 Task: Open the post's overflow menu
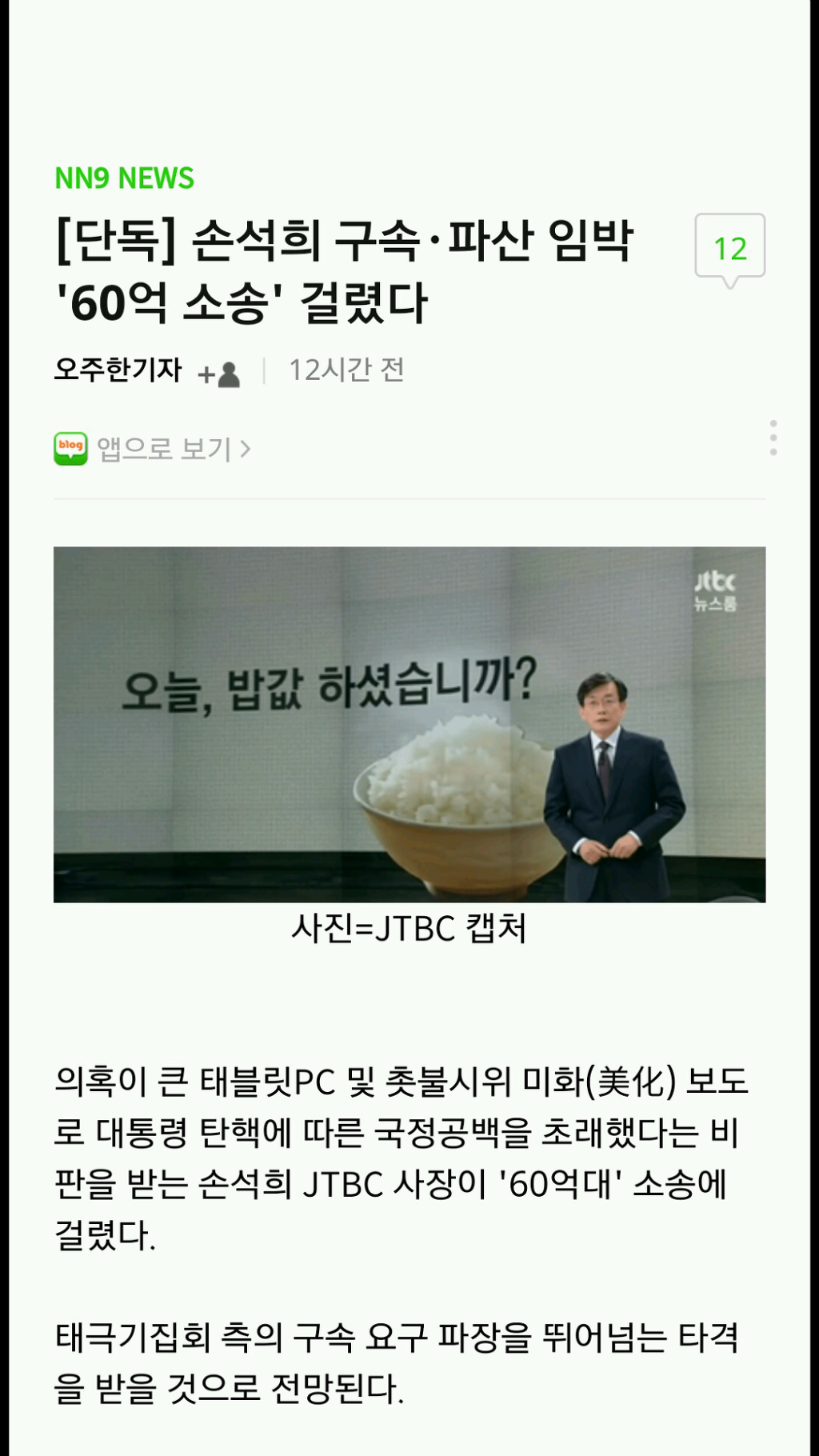pyautogui.click(x=773, y=438)
